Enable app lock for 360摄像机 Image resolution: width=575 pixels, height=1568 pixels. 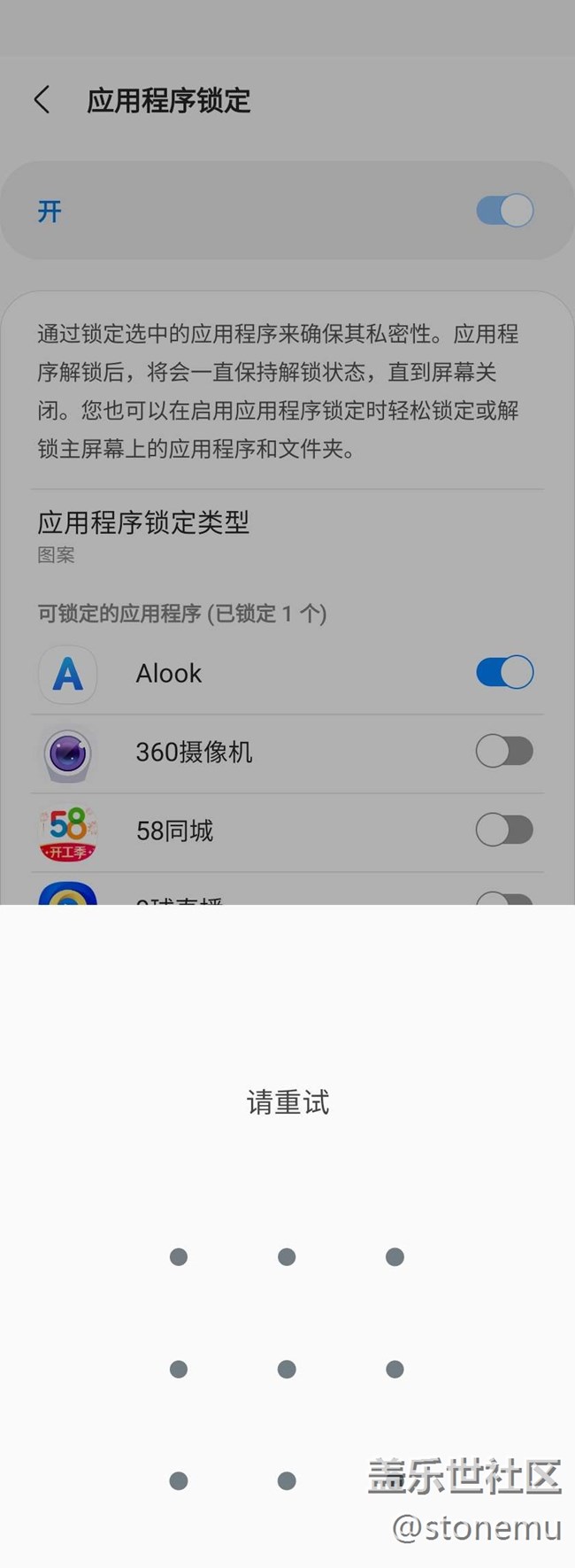(504, 752)
